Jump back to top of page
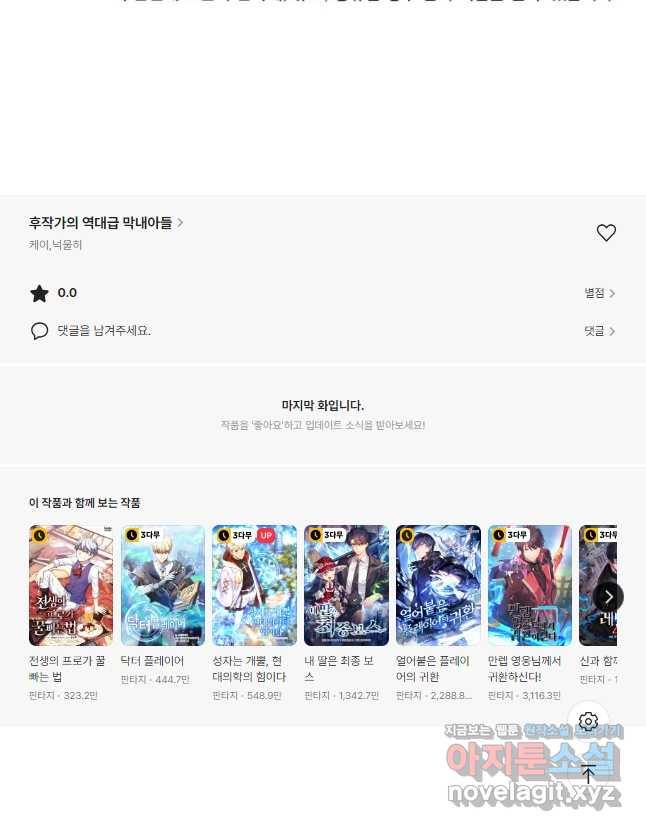Image resolution: width=646 pixels, height=831 pixels. (x=588, y=774)
